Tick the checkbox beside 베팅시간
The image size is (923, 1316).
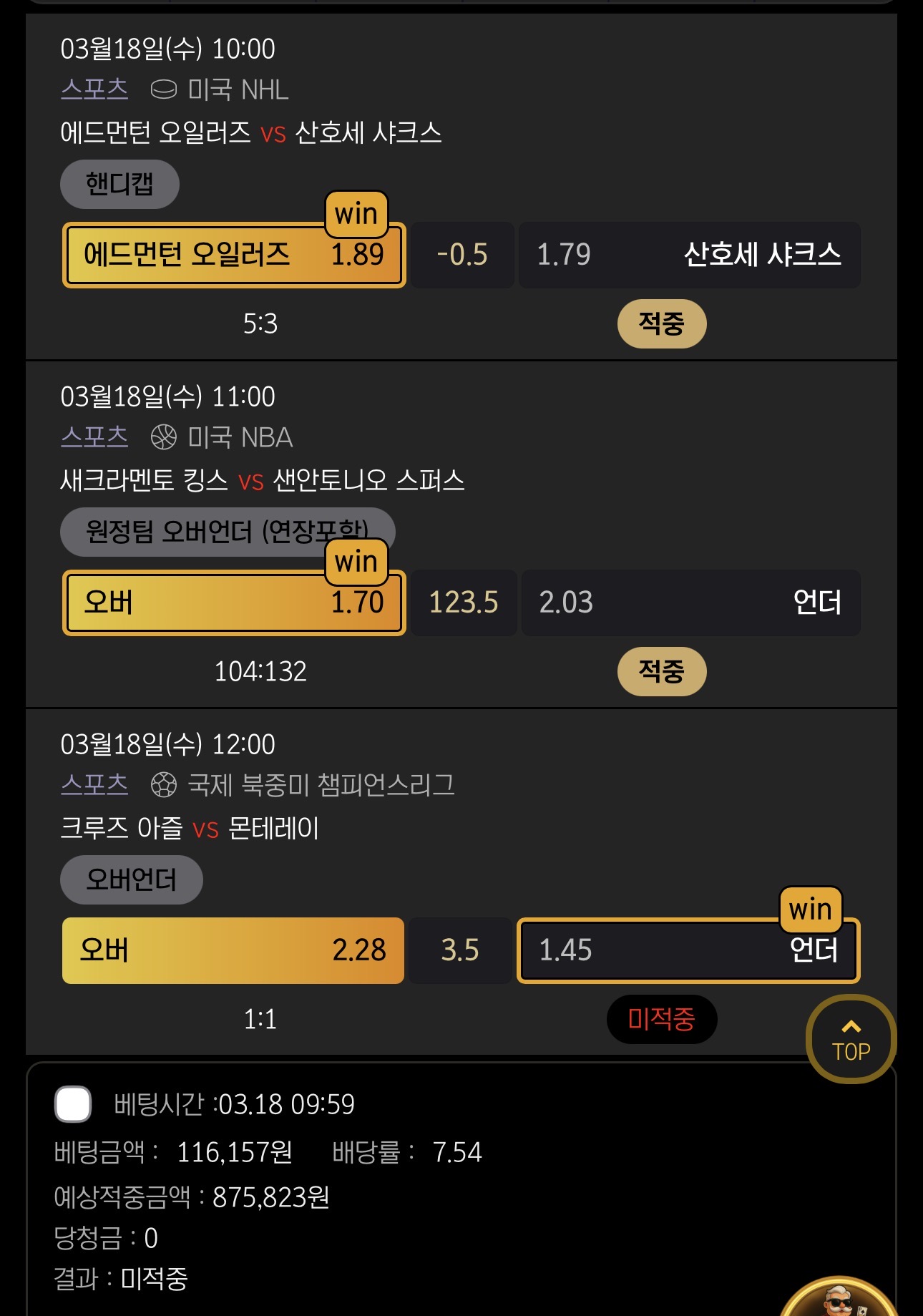pos(73,1103)
